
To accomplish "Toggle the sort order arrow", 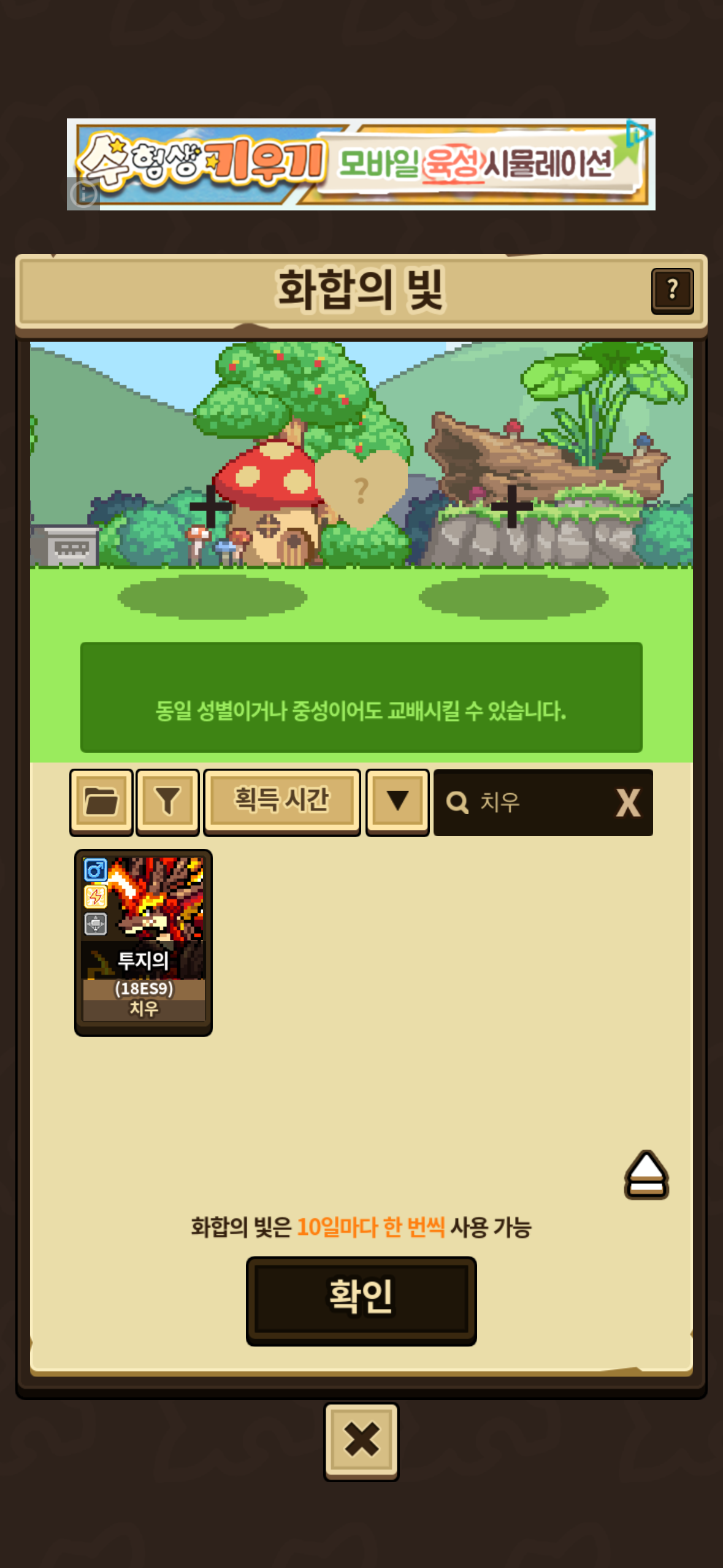I will click(x=397, y=801).
